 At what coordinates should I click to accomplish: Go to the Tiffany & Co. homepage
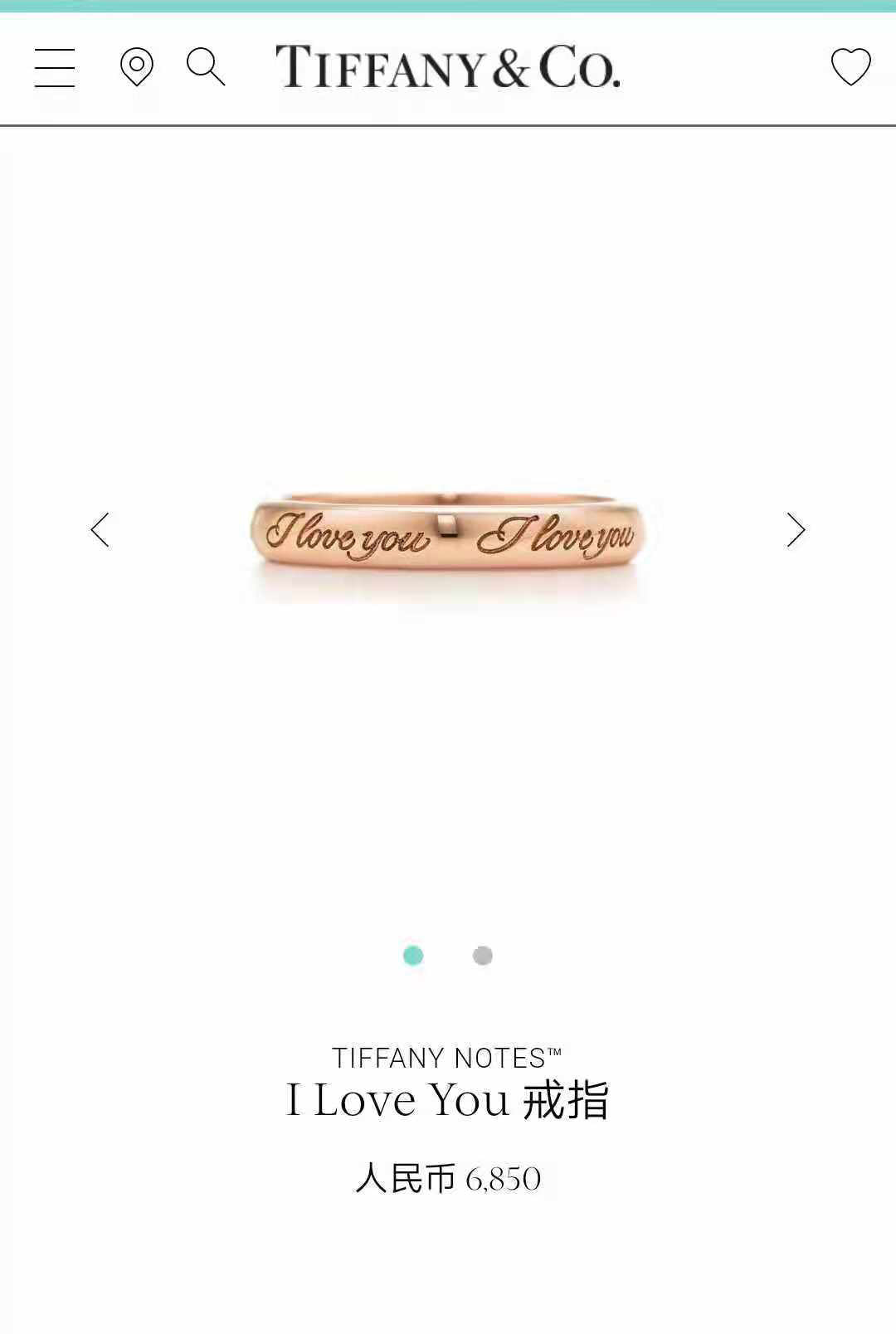click(448, 67)
